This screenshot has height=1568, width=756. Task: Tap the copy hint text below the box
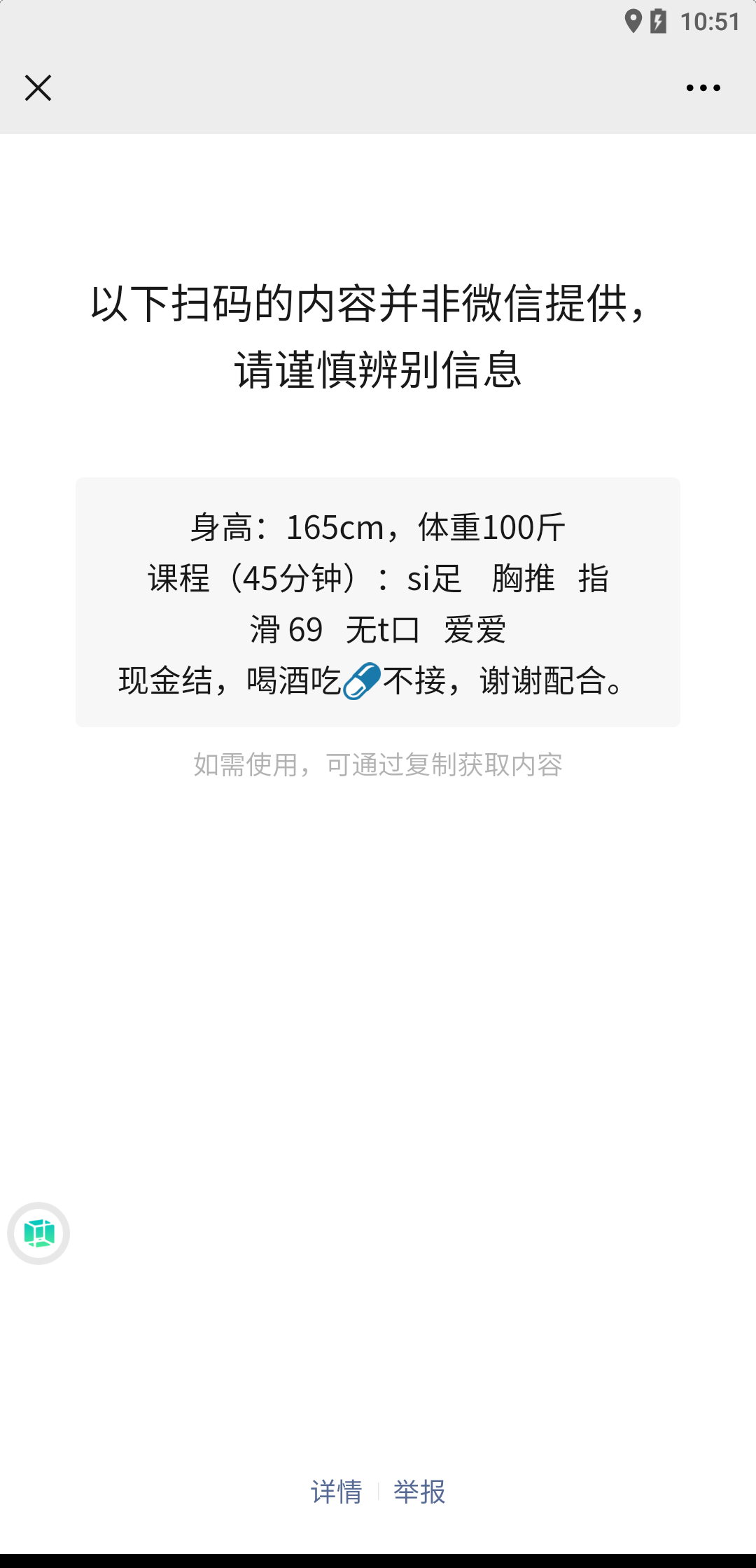378,764
